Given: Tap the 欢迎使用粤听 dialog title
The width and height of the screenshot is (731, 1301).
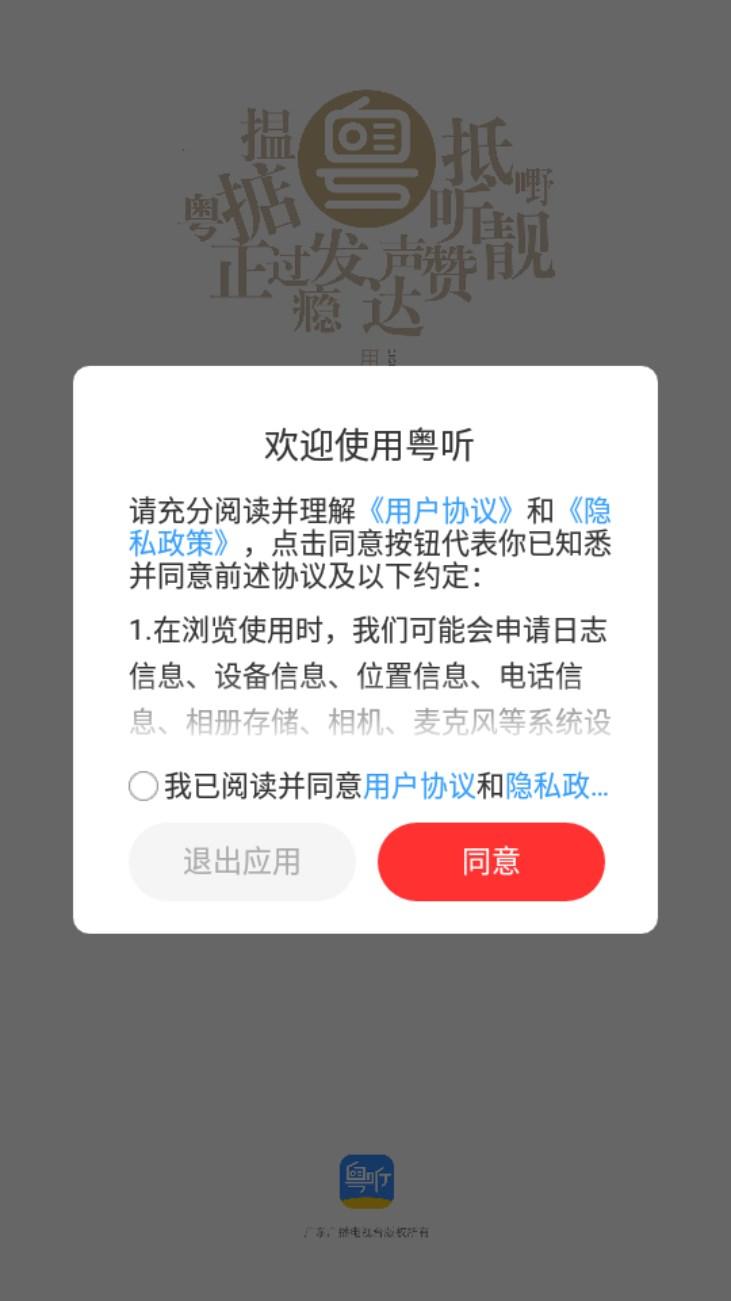Looking at the screenshot, I should click(x=365, y=441).
